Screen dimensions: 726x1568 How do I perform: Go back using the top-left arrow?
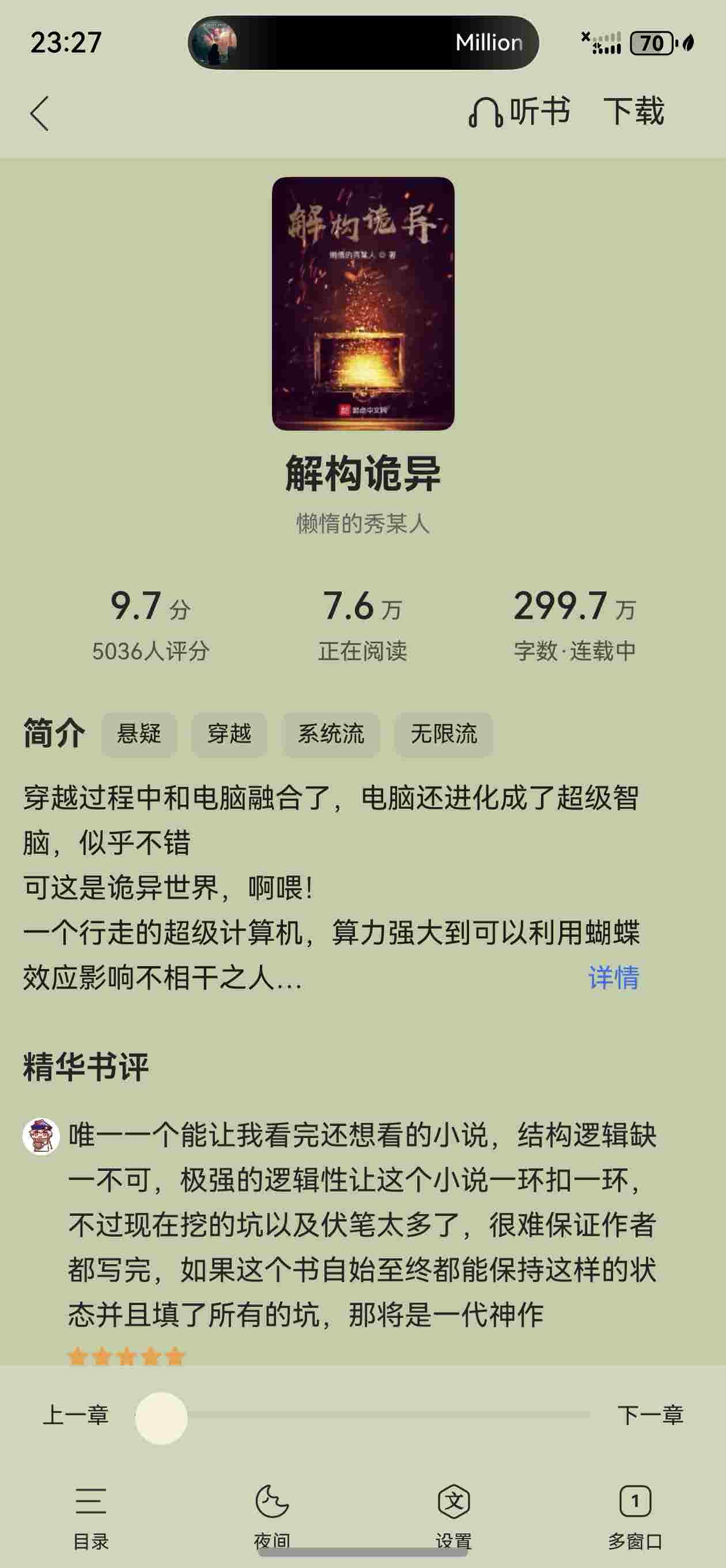click(40, 114)
